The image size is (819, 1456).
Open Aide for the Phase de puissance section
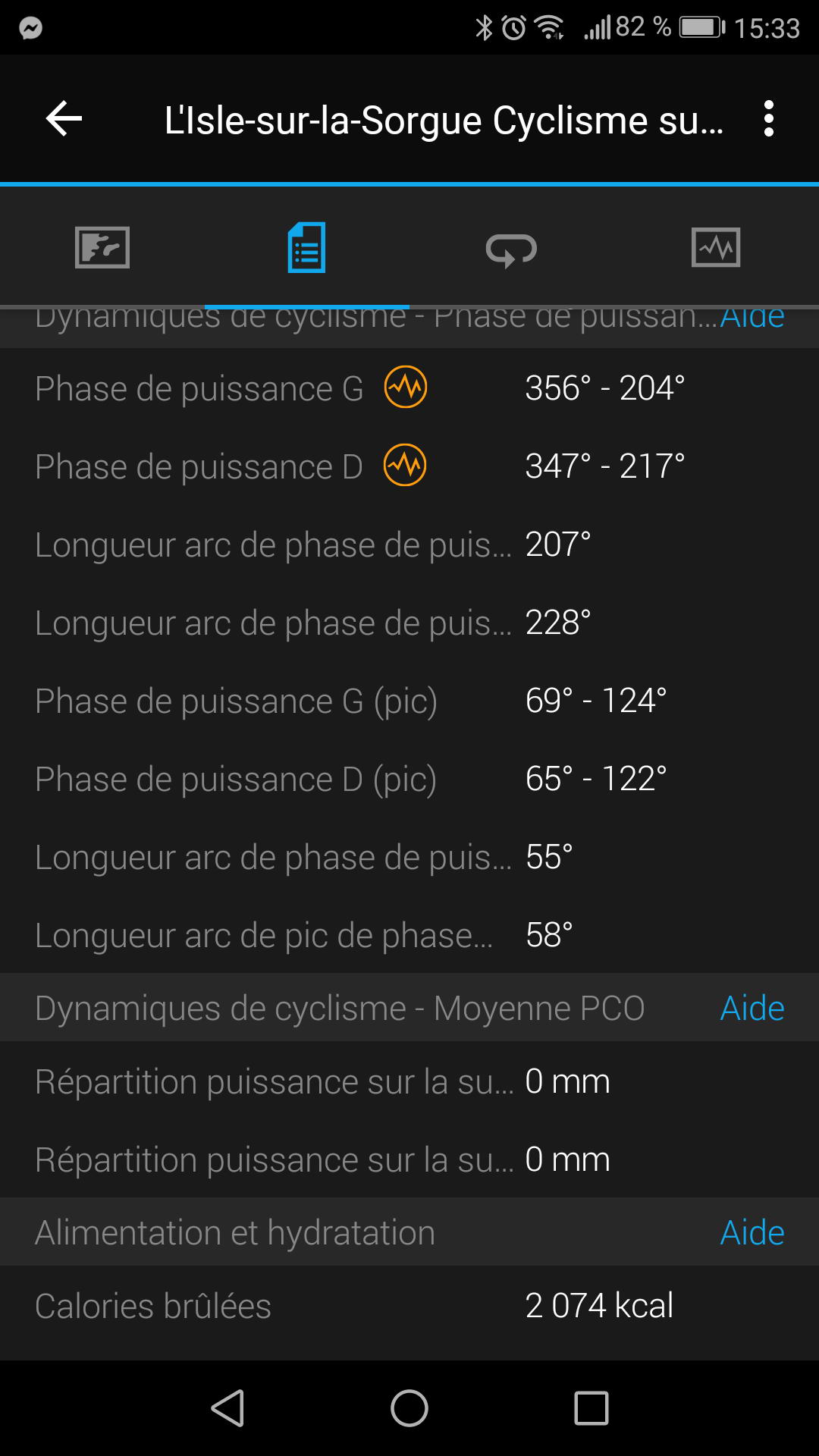[x=752, y=318]
